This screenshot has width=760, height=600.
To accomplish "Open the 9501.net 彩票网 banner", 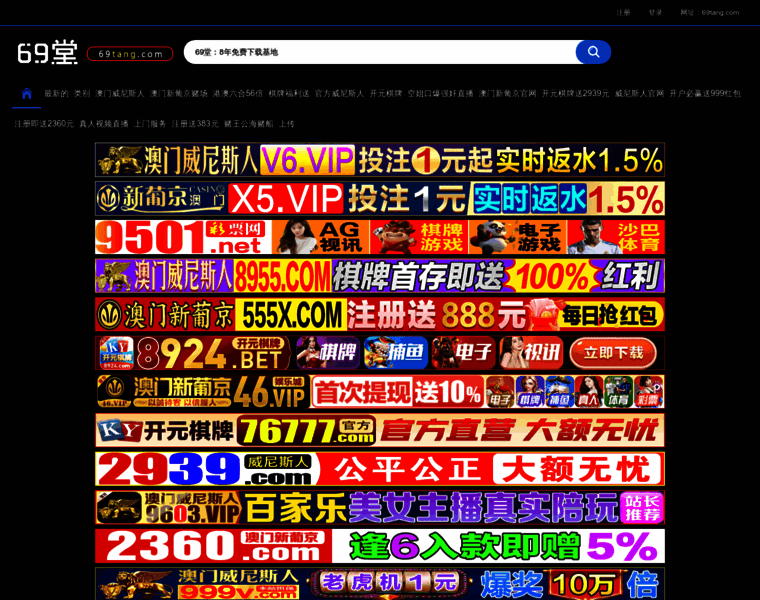I will coord(379,237).
